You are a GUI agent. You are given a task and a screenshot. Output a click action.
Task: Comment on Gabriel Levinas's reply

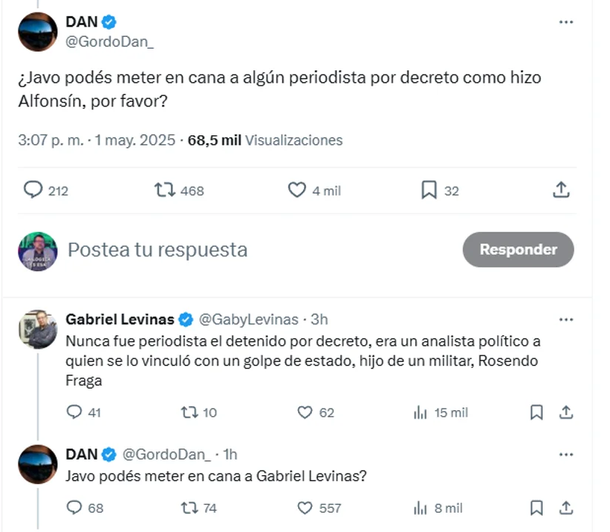click(x=73, y=411)
